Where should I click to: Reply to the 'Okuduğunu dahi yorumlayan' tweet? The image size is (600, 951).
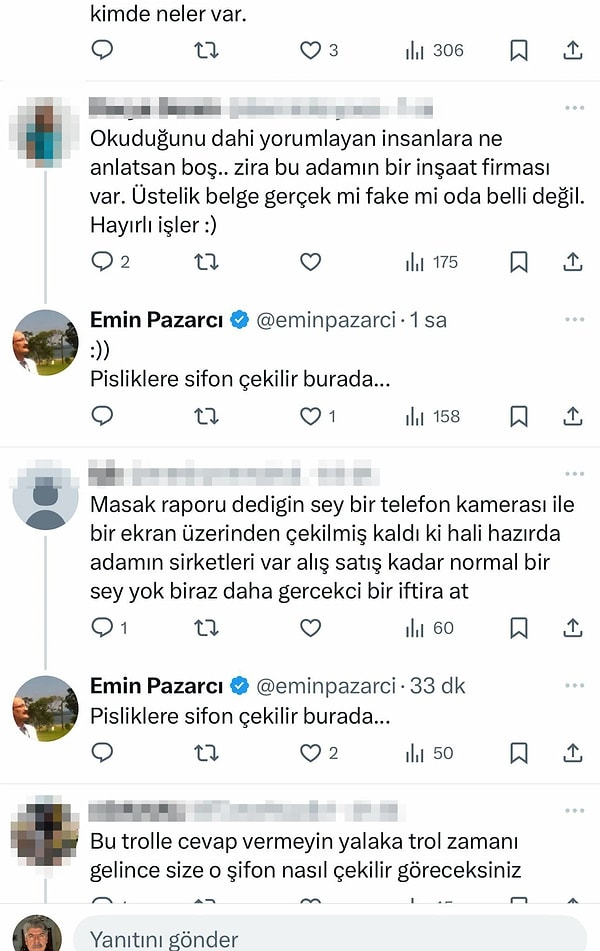click(103, 262)
